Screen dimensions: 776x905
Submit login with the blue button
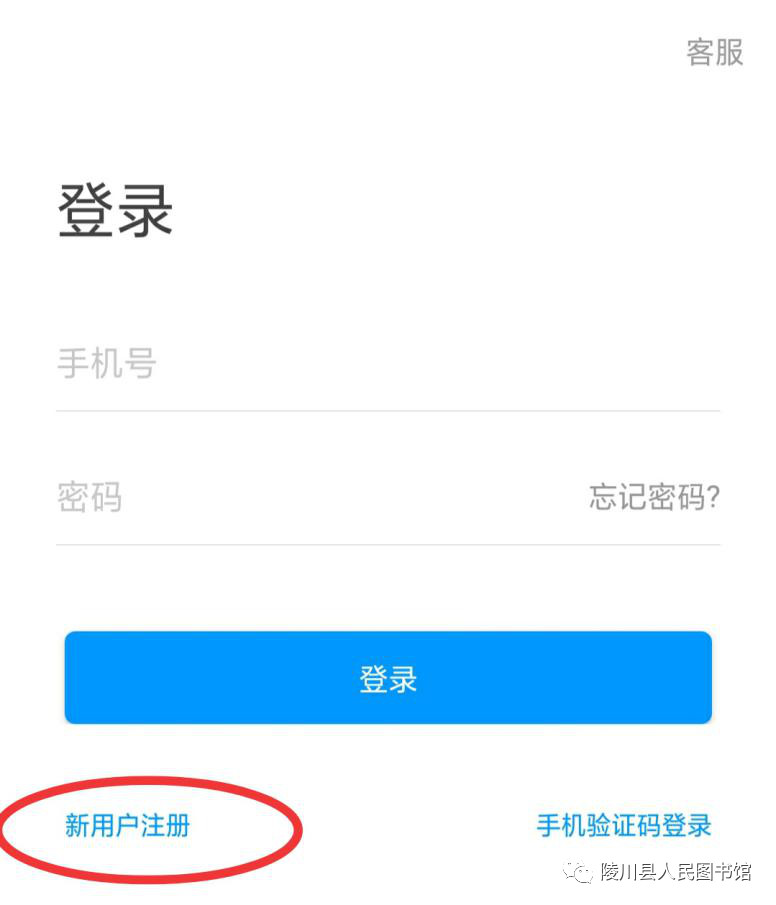(x=388, y=677)
